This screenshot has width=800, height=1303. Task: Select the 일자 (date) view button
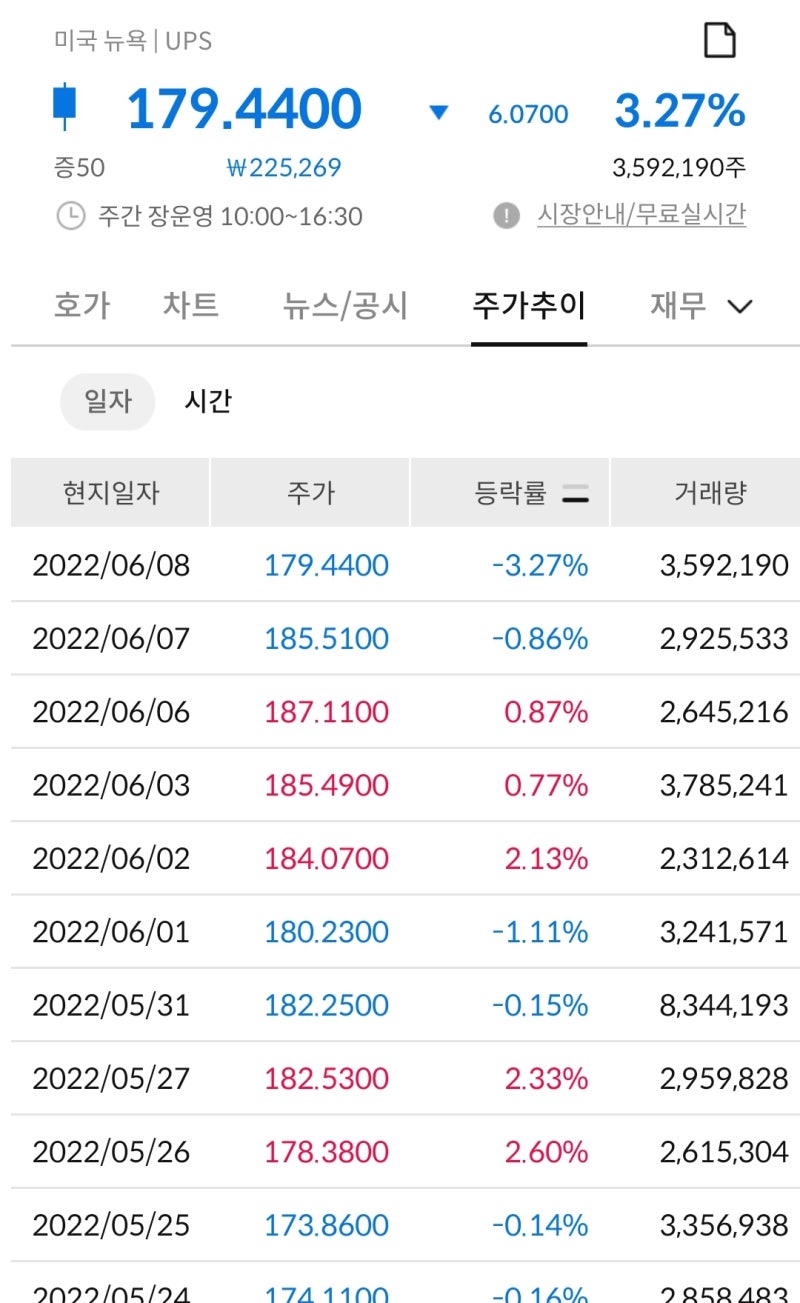[108, 401]
